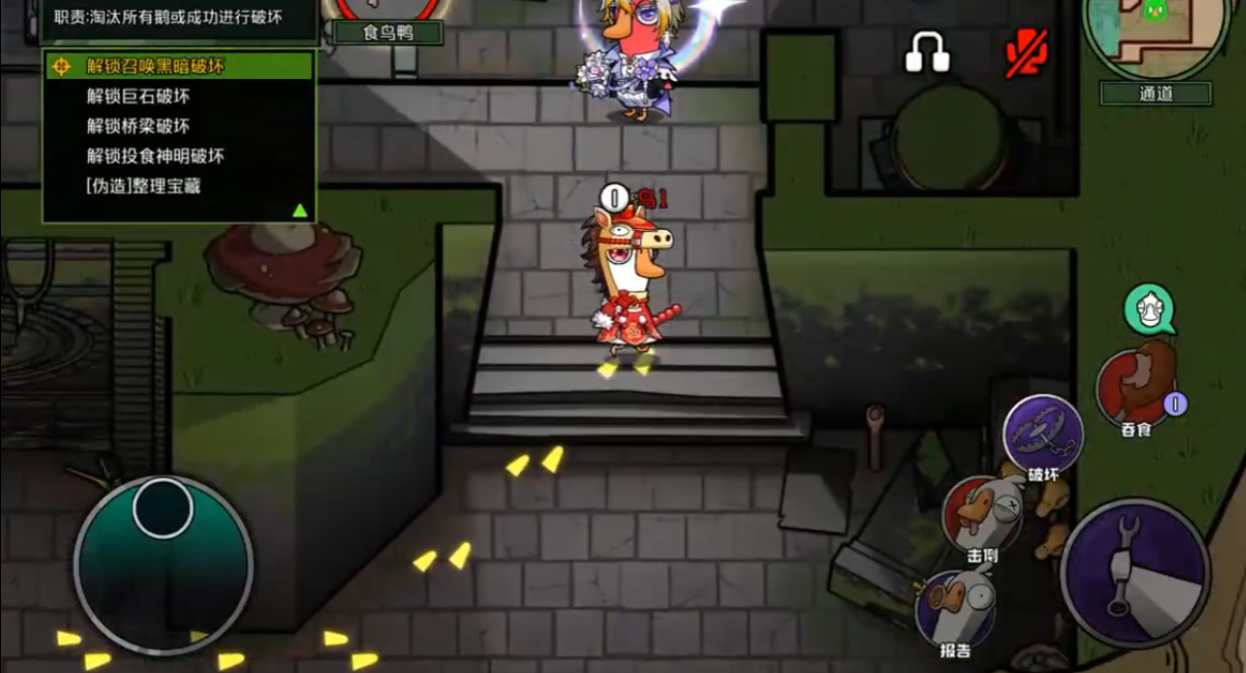Image resolution: width=1246 pixels, height=673 pixels.
Task: Select [伪造]整理宝藏 fake task
Action: [144, 186]
